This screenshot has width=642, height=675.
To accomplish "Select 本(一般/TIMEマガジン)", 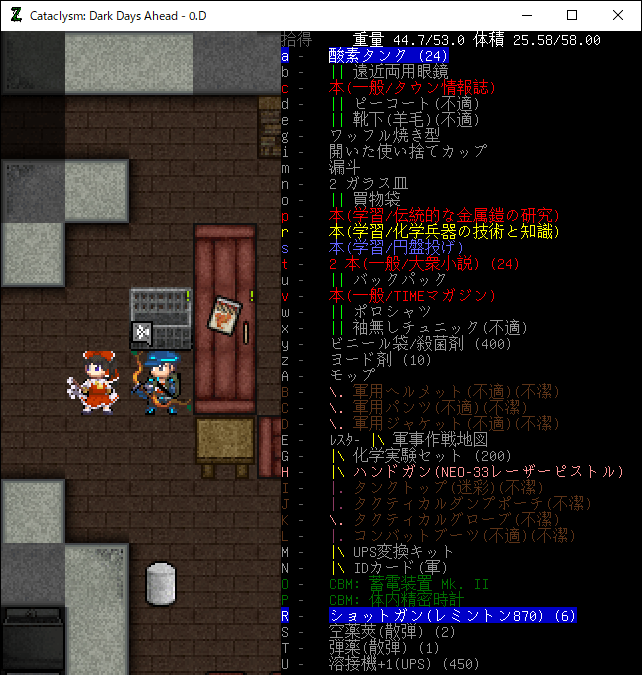I will point(412,296).
